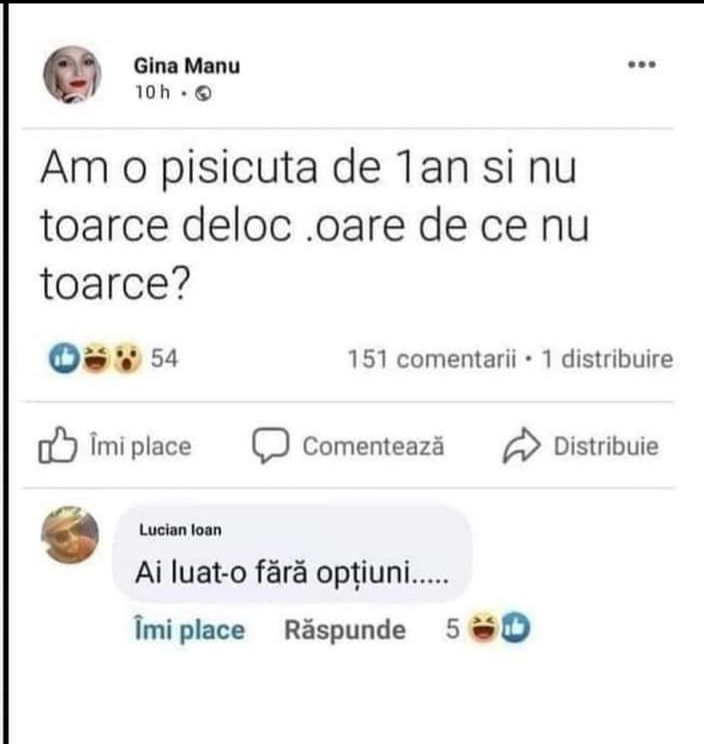
Task: Like Lucian Ioan's comment
Action: (188, 630)
